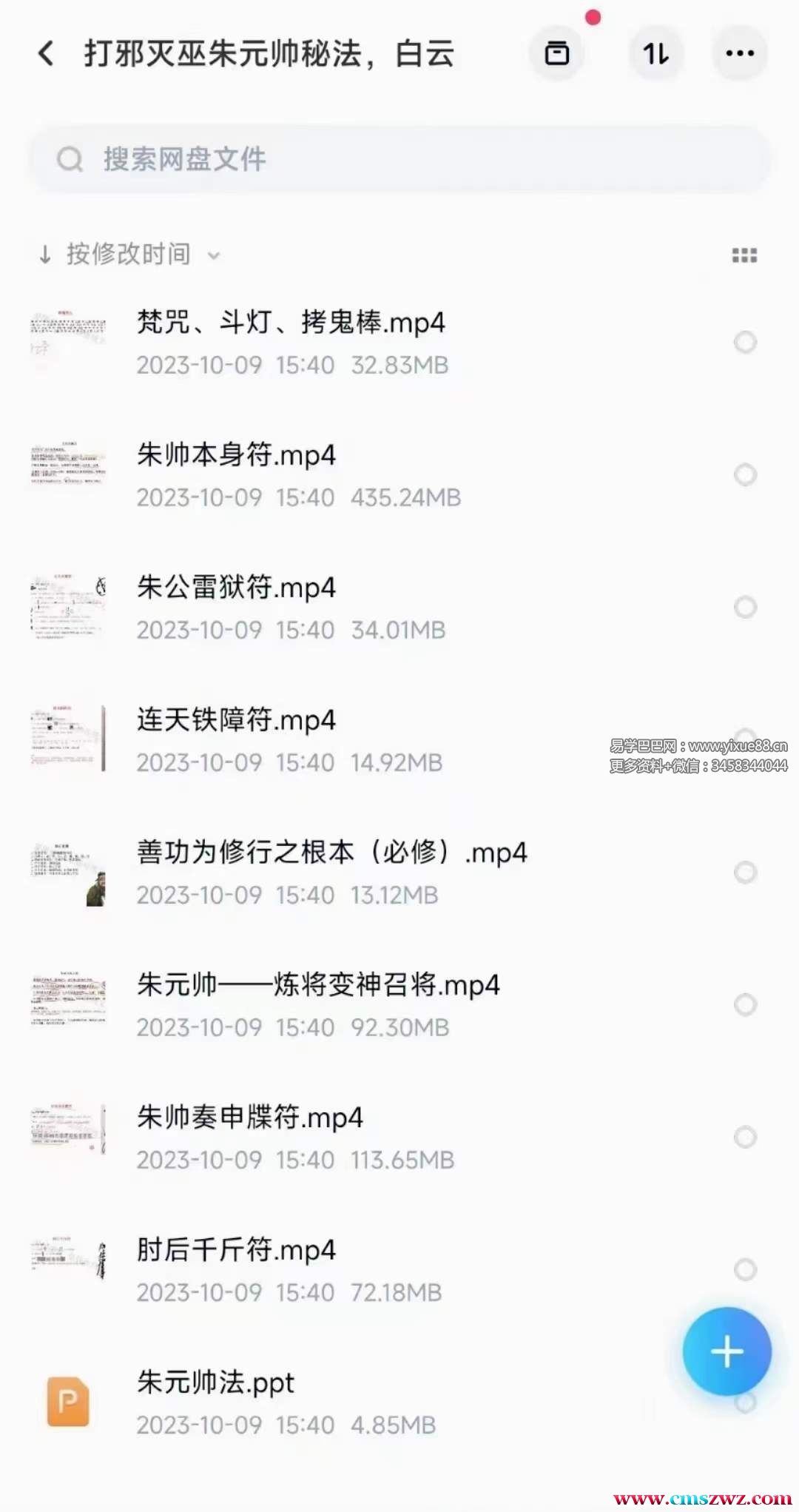Viewport: 799px width, 1512px height.
Task: Open 朱公雷狱符.mp4 video
Action: pyautogui.click(x=237, y=588)
